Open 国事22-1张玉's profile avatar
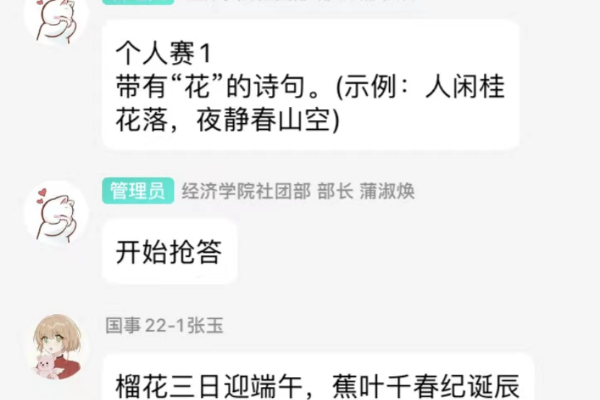The width and height of the screenshot is (600, 400). coord(56,346)
